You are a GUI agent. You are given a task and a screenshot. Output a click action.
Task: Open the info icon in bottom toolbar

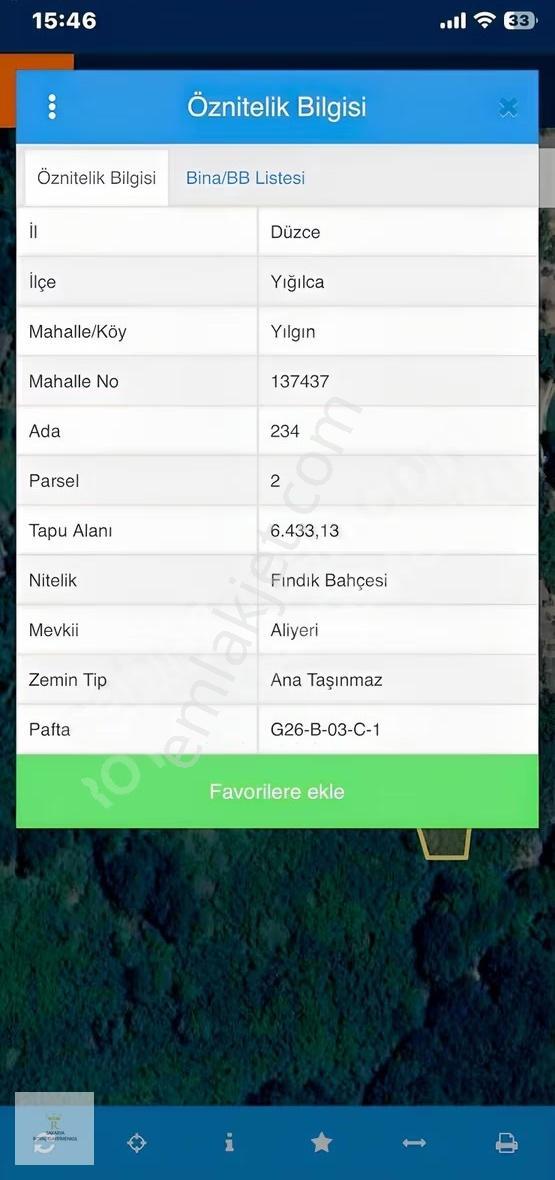coord(229,1142)
